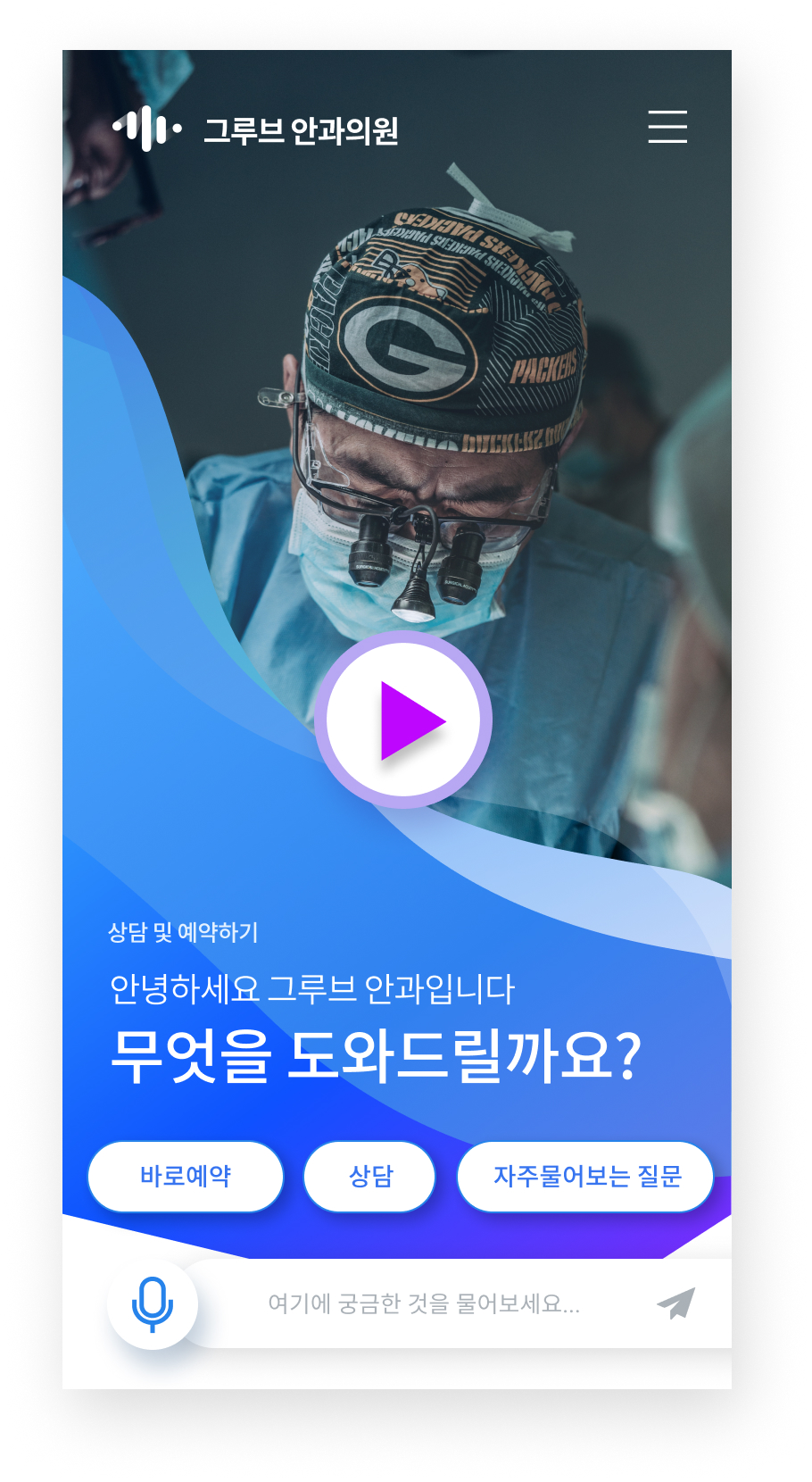
Task: Open 자주물어보는 질문
Action: (x=585, y=1176)
